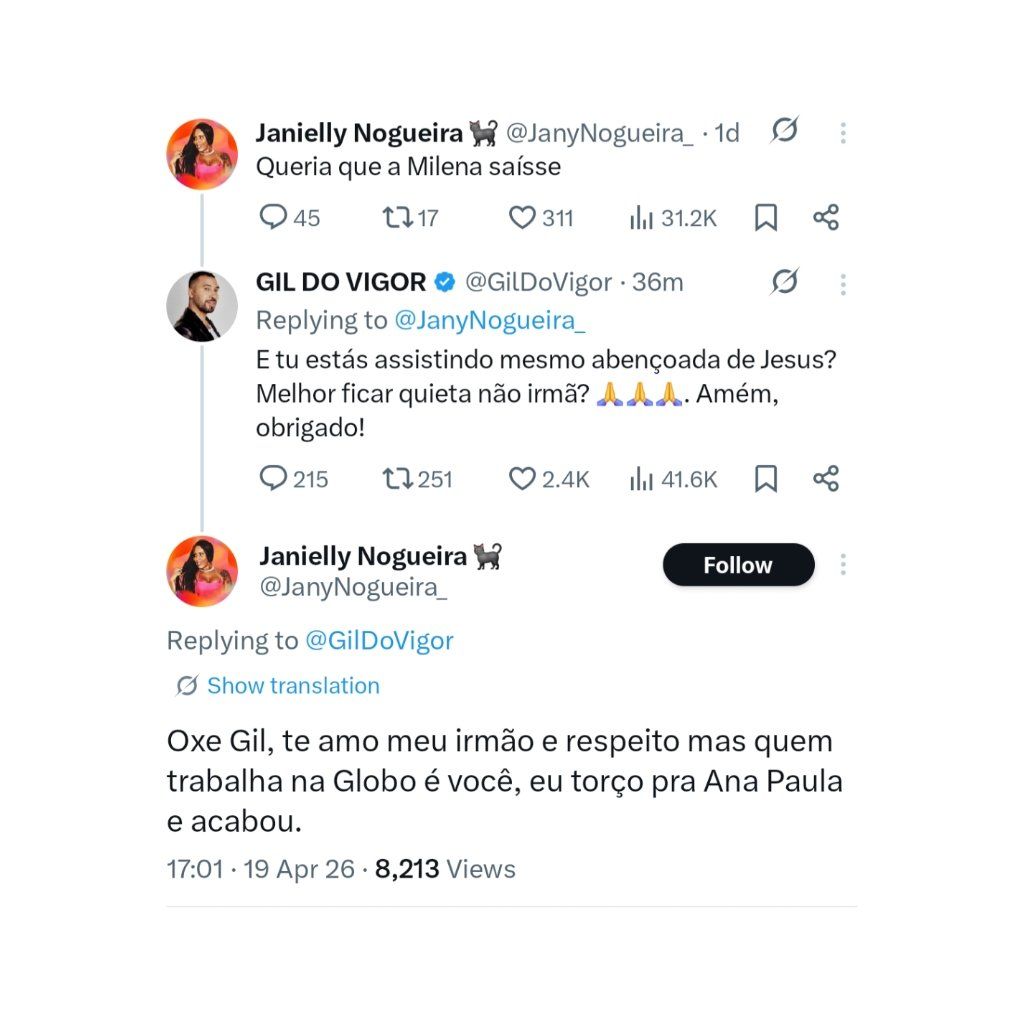Viewport: 1024px width, 1024px height.
Task: Share GIL DO VIGOR's reply
Action: tap(826, 479)
